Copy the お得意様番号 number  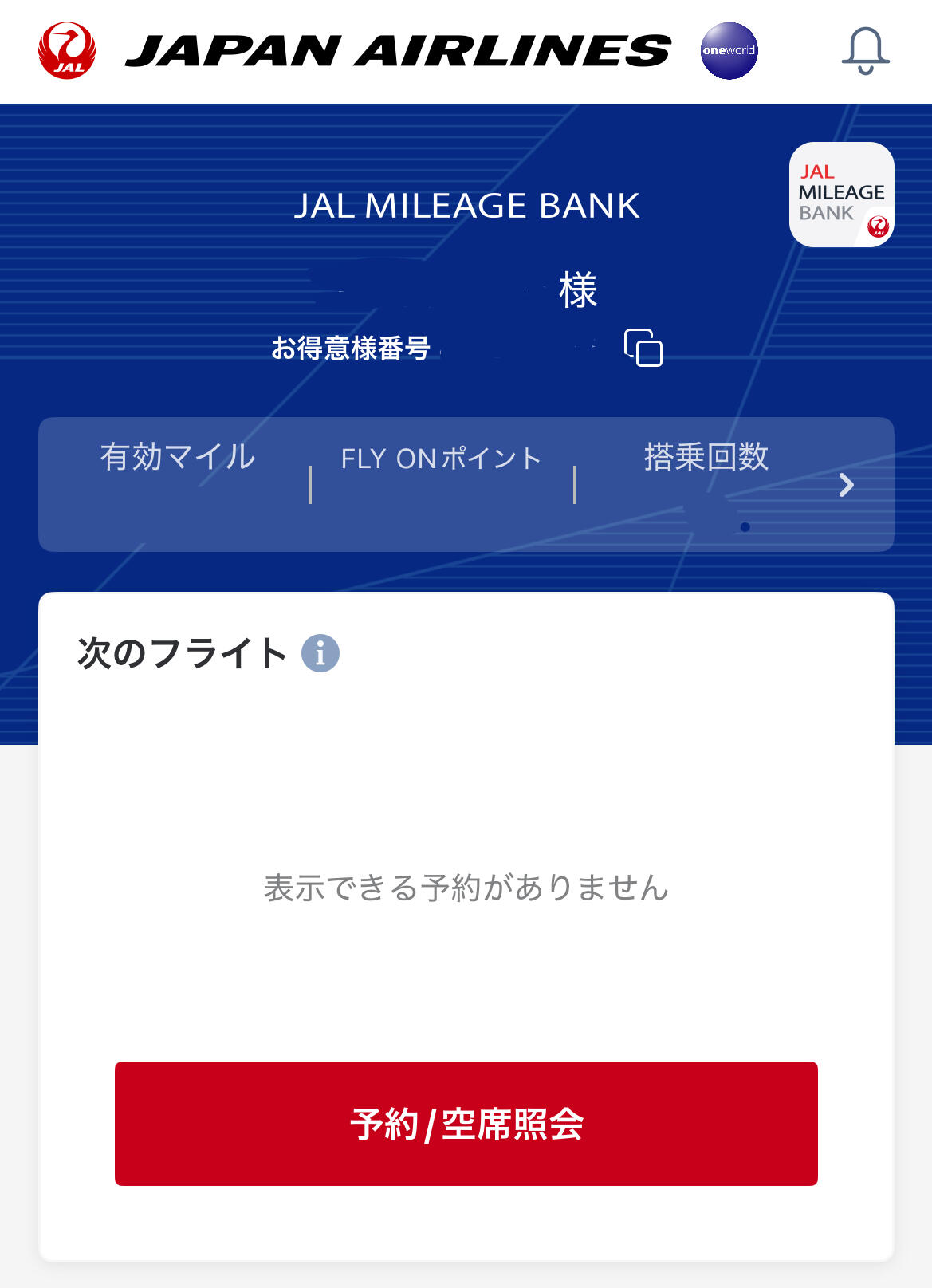pyautogui.click(x=643, y=348)
